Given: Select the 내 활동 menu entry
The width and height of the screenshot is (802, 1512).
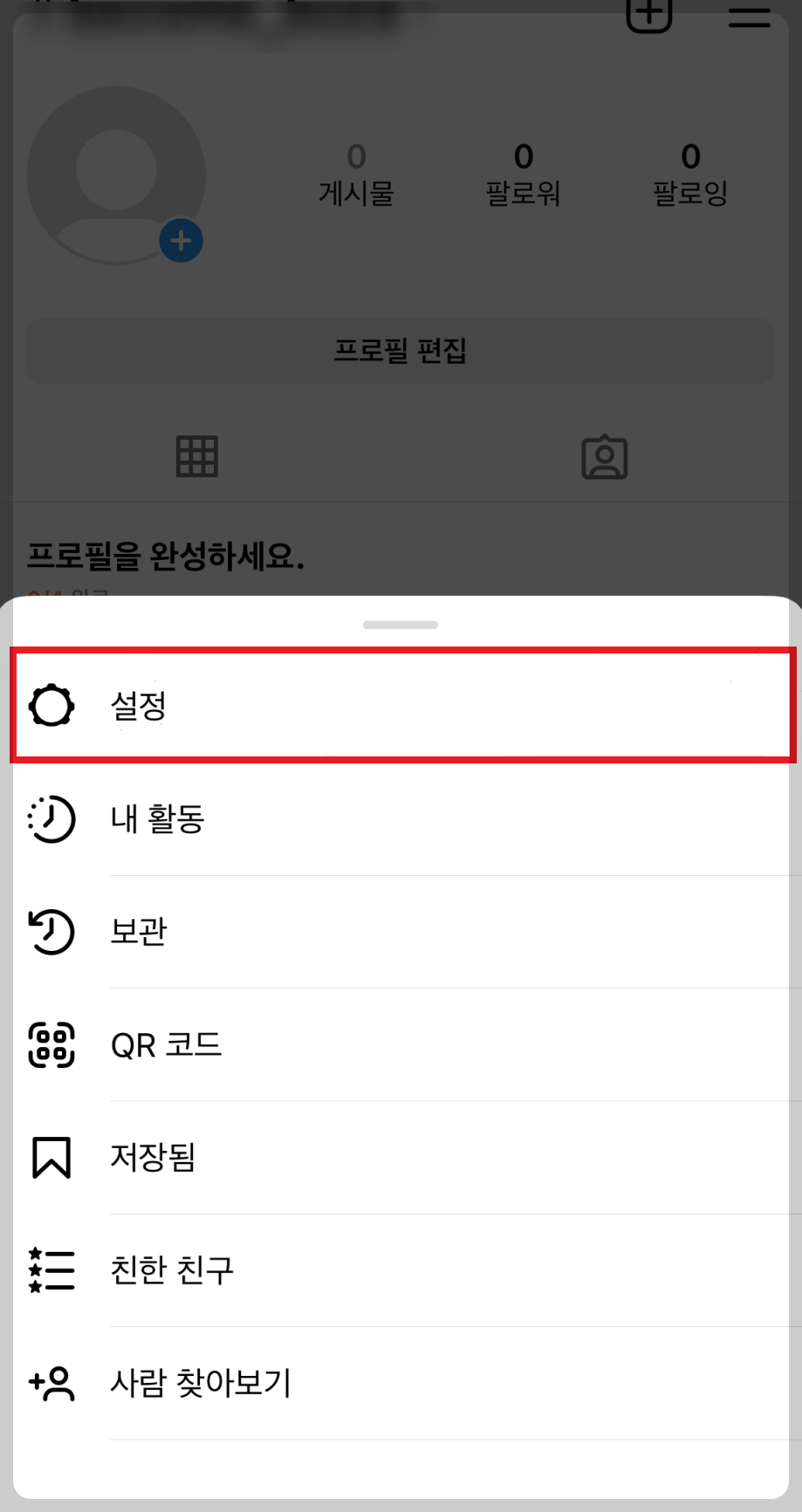Looking at the screenshot, I should point(155,820).
